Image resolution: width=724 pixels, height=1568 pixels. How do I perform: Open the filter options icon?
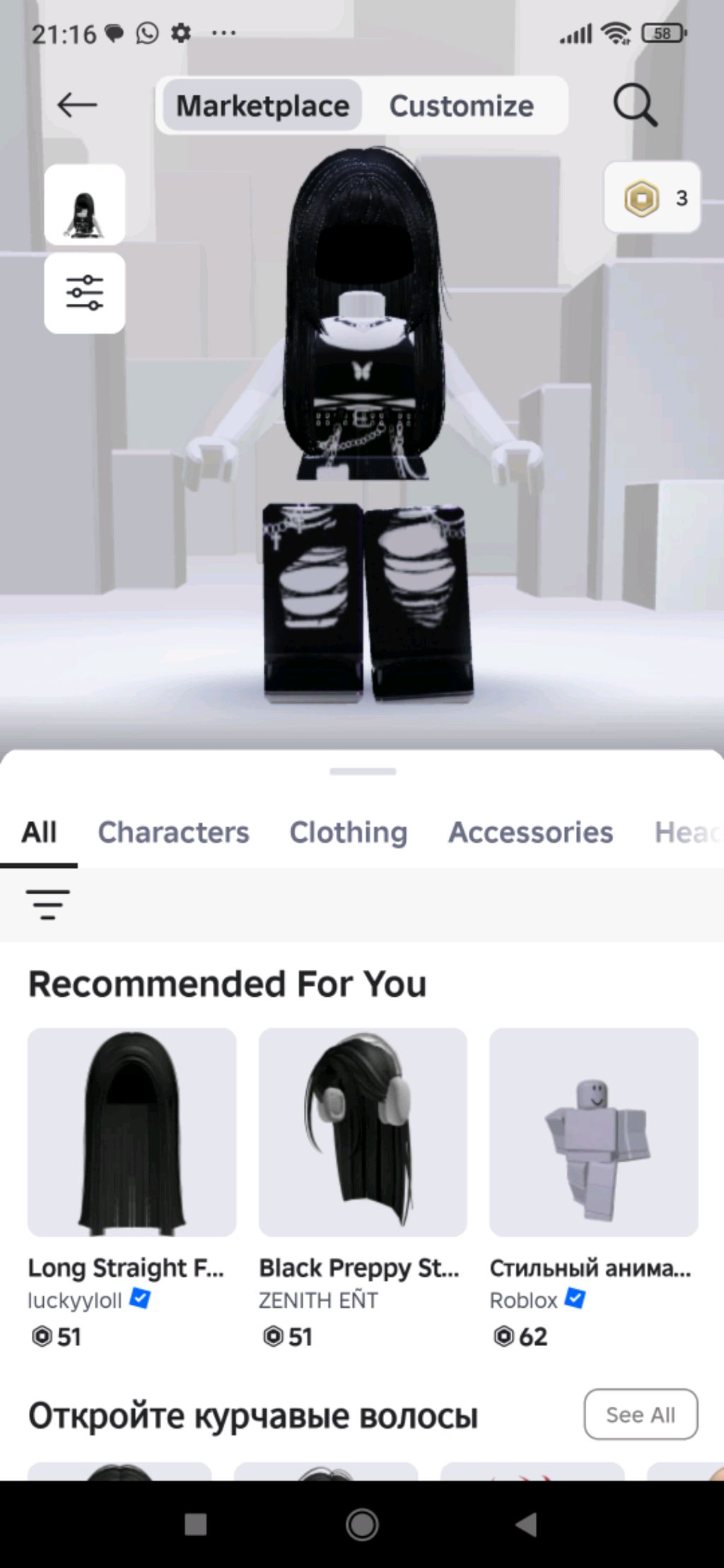click(47, 904)
